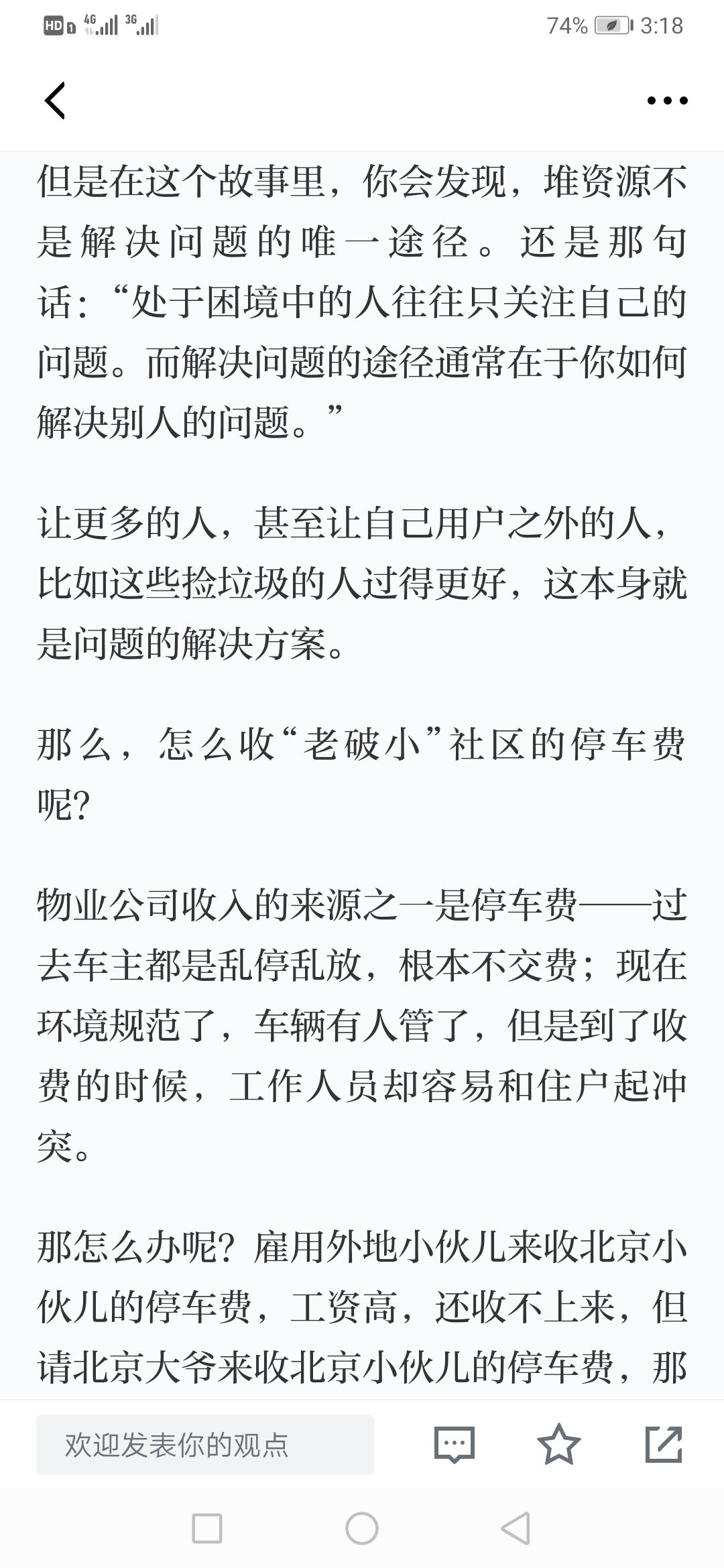Viewport: 724px width, 1568px height.
Task: Go back using the top-left arrow
Action: click(55, 101)
